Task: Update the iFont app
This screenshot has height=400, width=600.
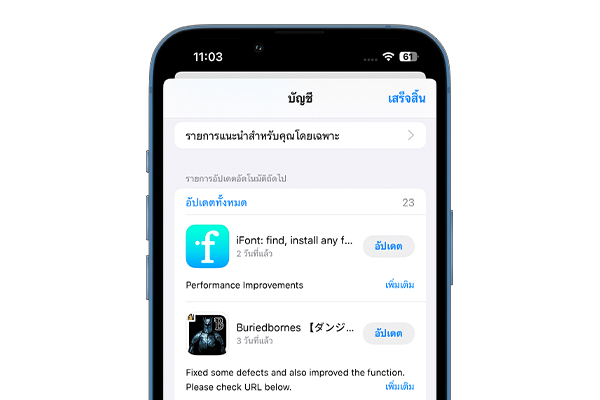Action: (x=388, y=246)
